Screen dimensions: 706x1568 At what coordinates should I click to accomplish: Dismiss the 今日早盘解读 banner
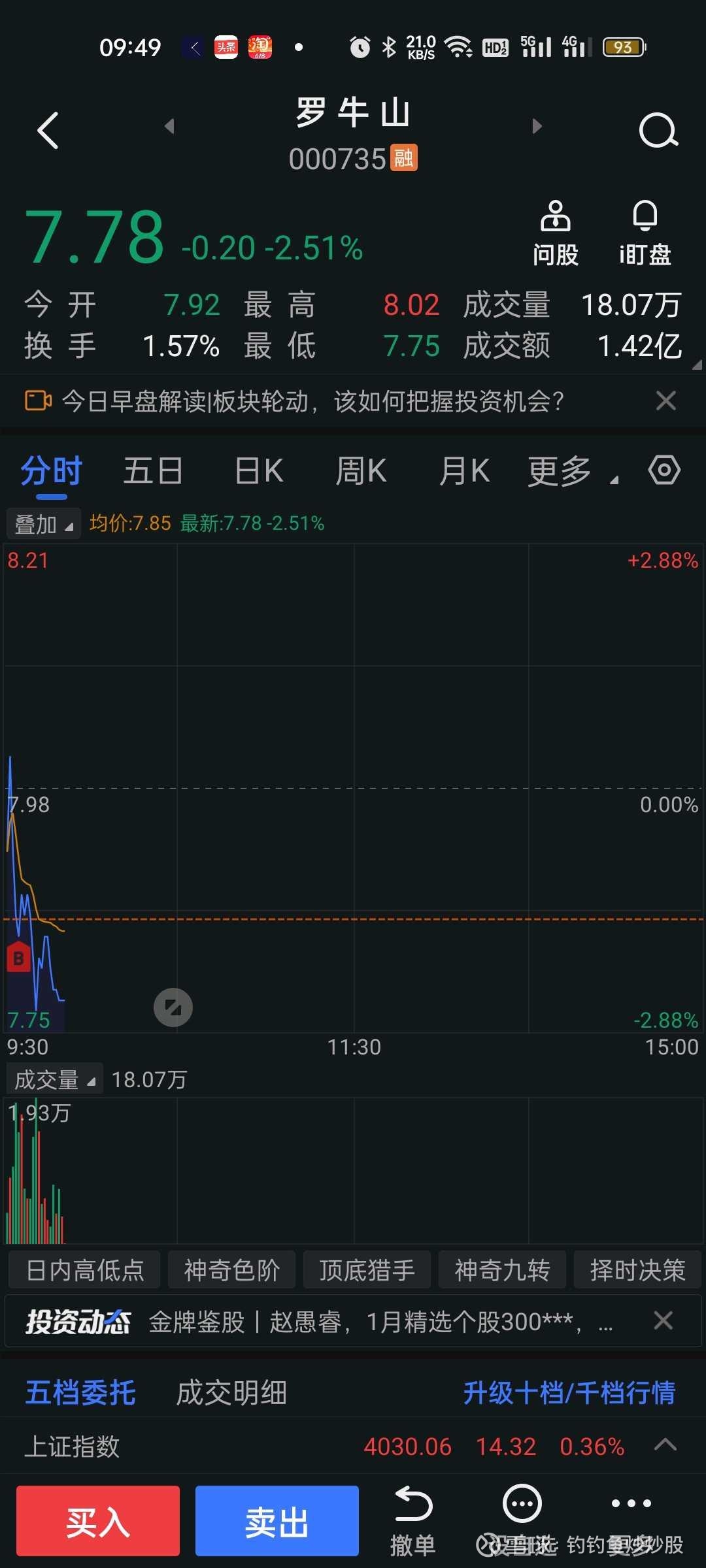pyautogui.click(x=665, y=400)
